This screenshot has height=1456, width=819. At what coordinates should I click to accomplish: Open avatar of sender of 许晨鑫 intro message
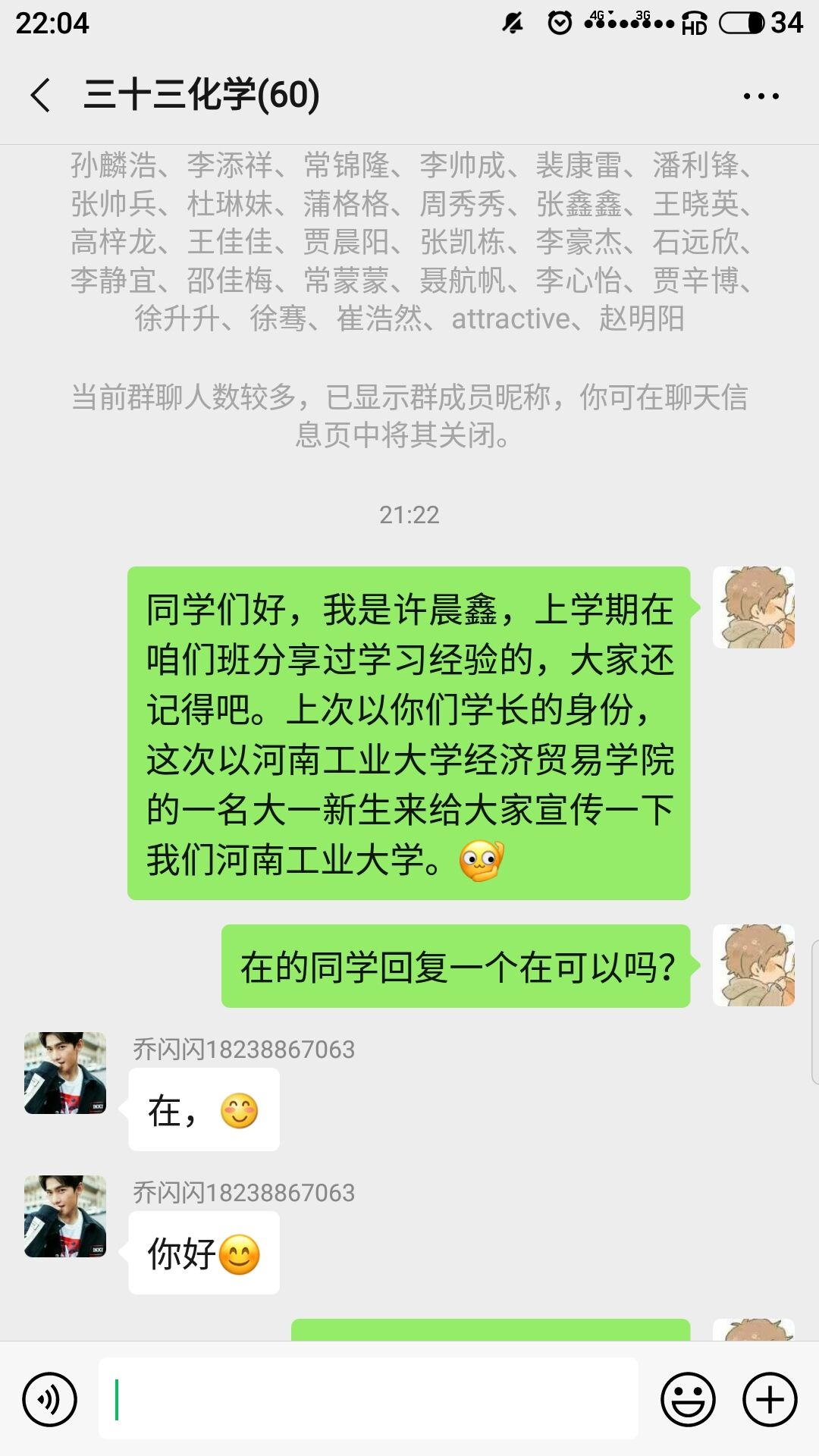(753, 607)
